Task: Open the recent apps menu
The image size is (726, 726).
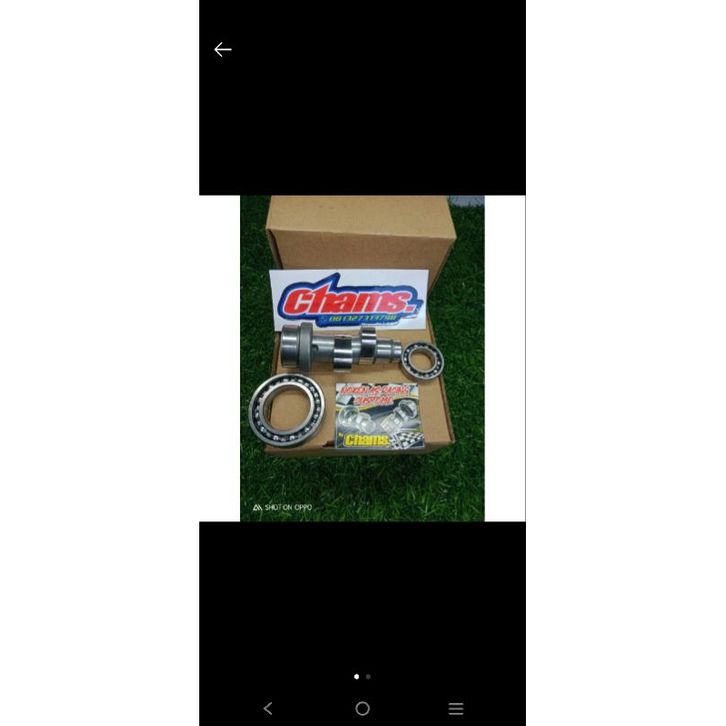Action: click(456, 708)
